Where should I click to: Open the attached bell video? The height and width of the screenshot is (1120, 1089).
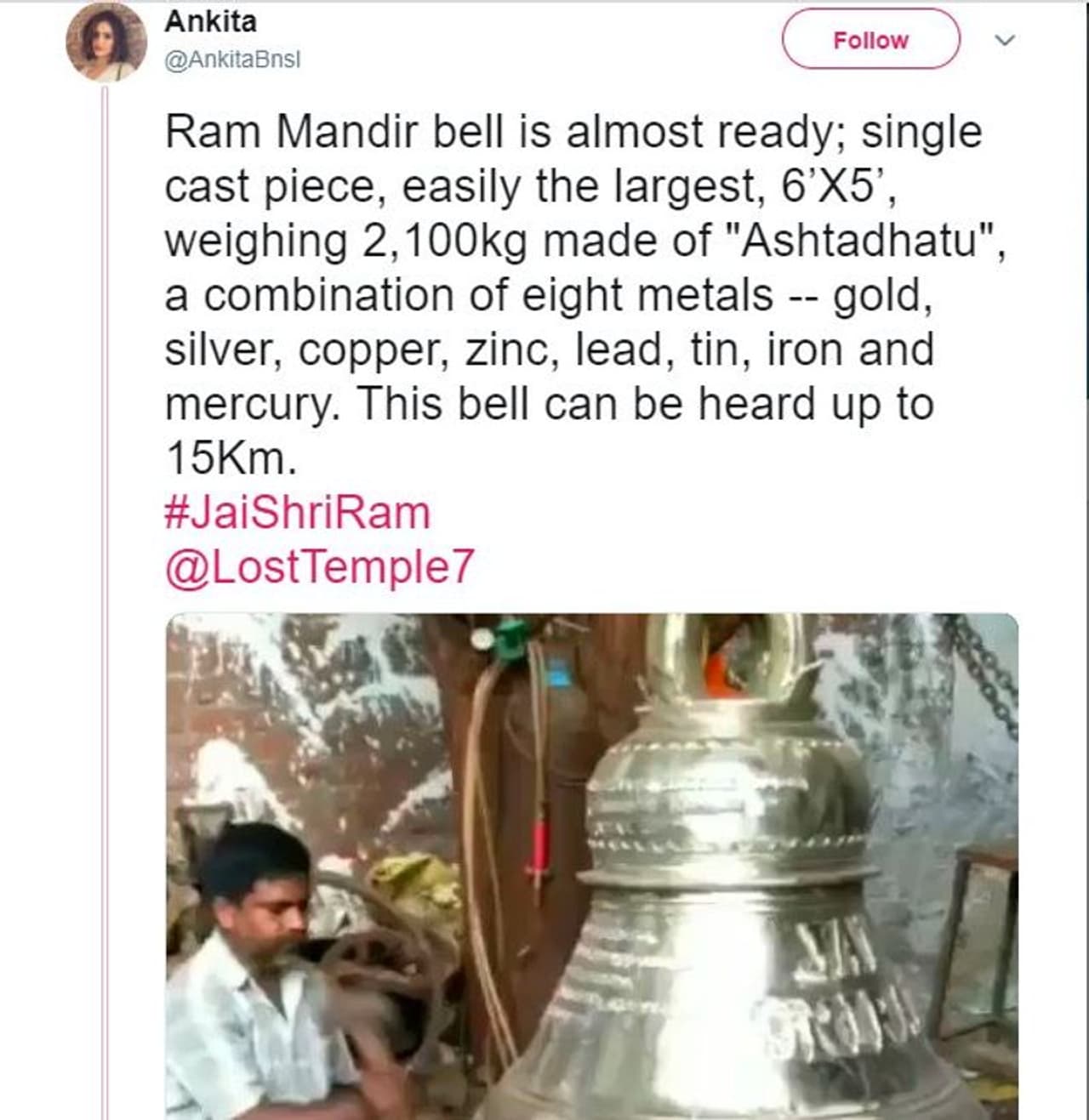(591, 866)
